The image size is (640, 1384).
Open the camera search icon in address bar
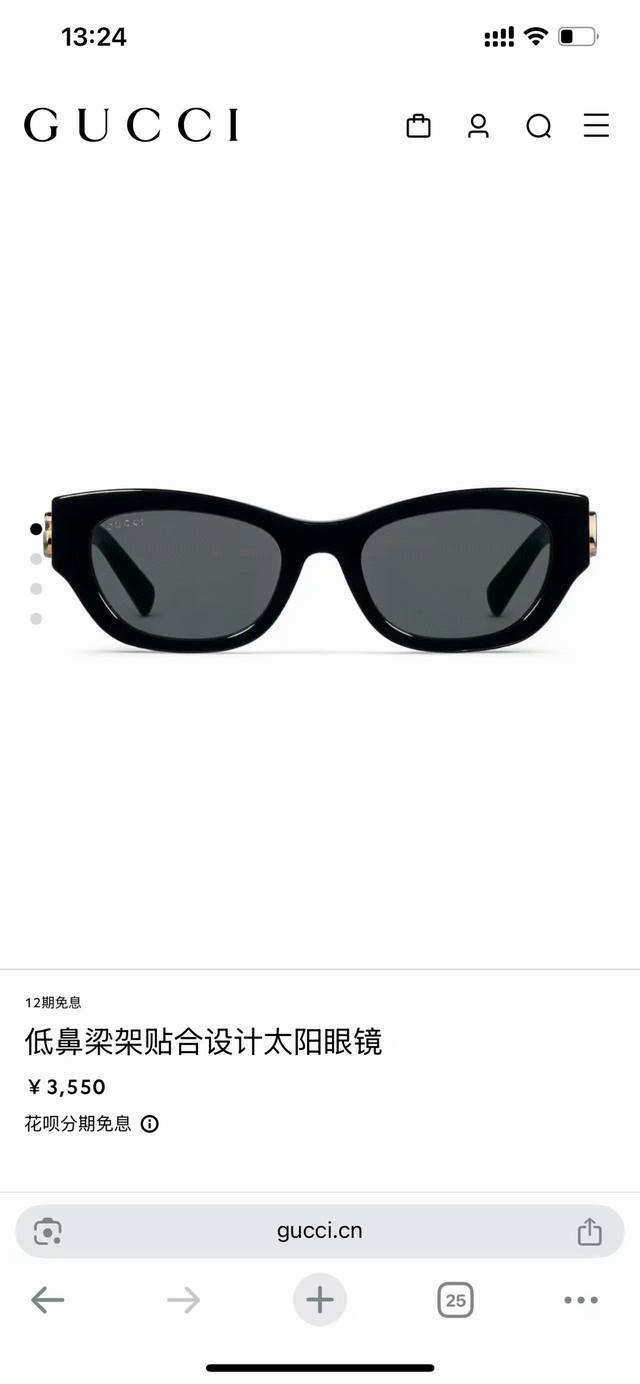[x=47, y=1231]
